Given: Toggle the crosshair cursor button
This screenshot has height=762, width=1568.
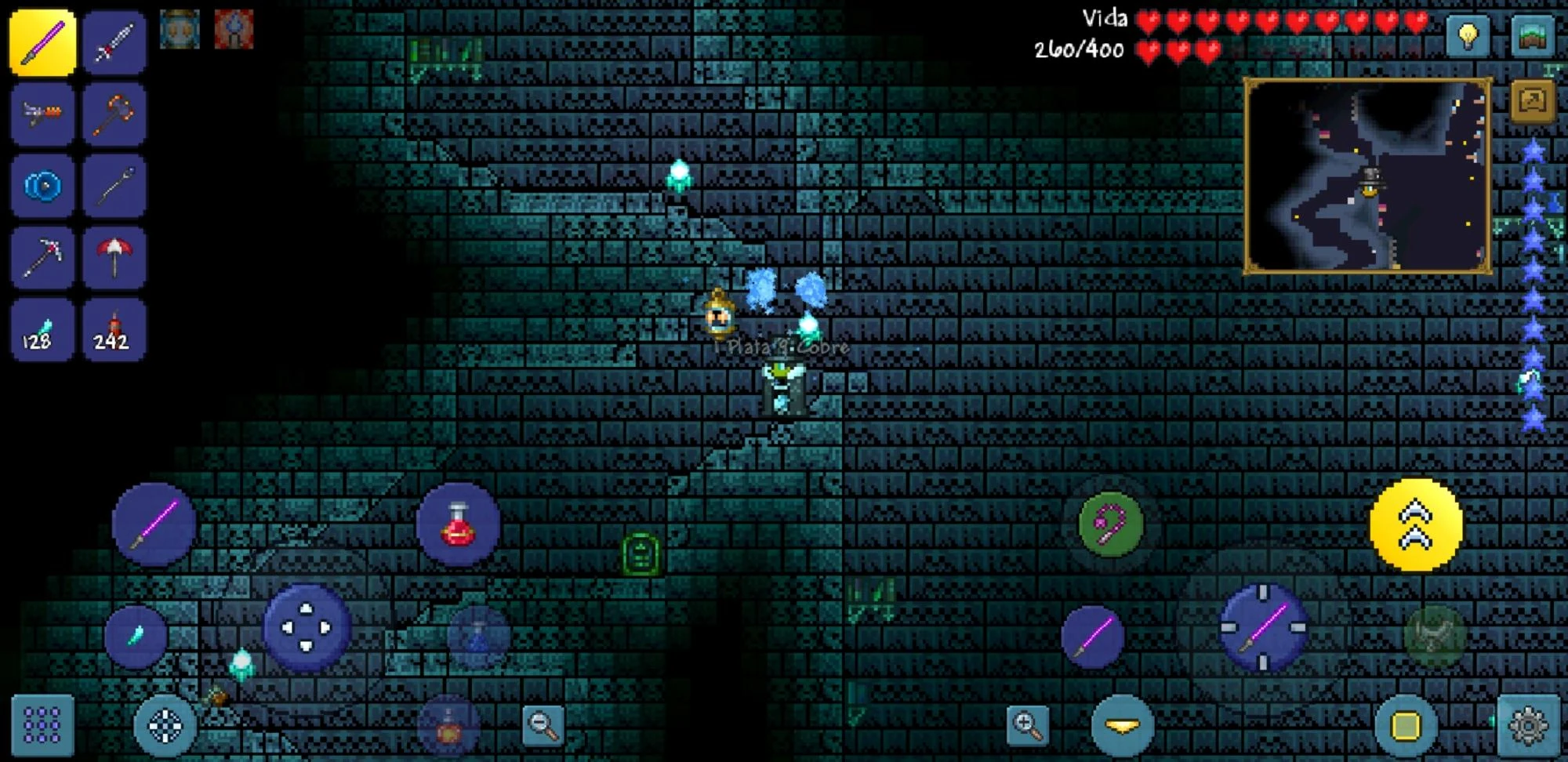Looking at the screenshot, I should [x=165, y=726].
